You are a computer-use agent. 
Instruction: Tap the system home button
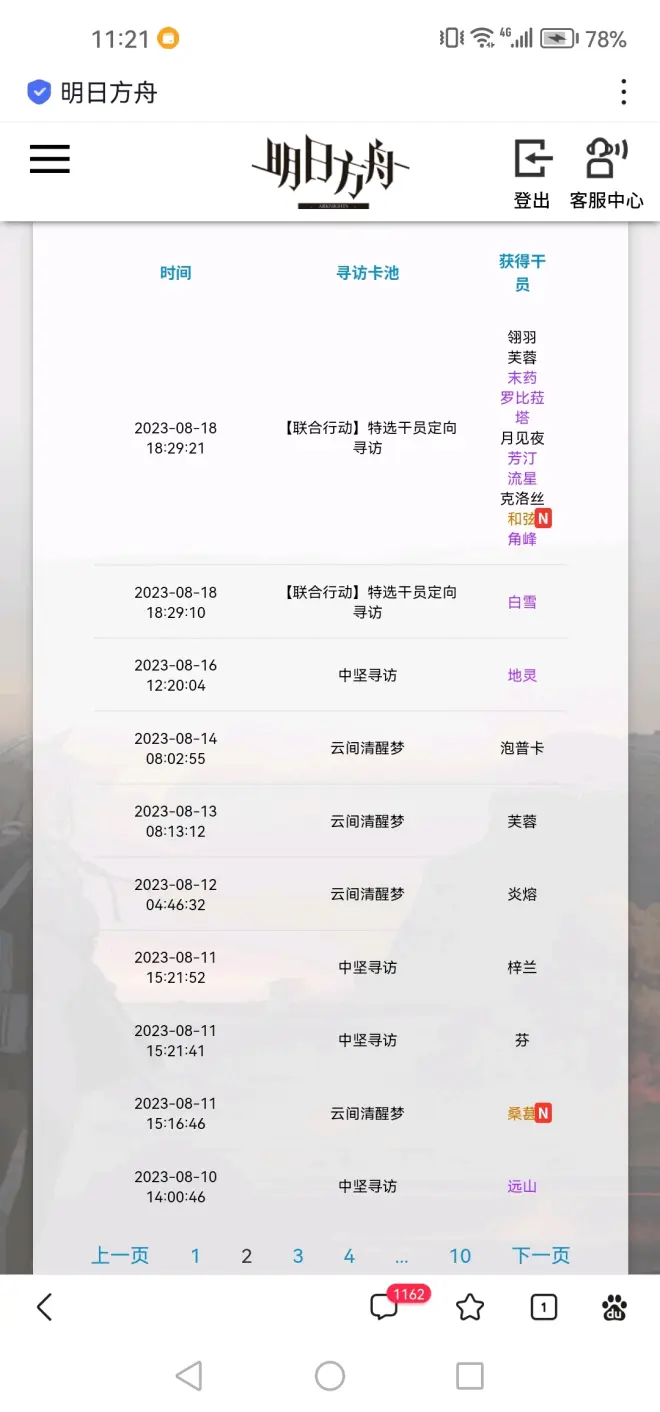coord(330,1376)
